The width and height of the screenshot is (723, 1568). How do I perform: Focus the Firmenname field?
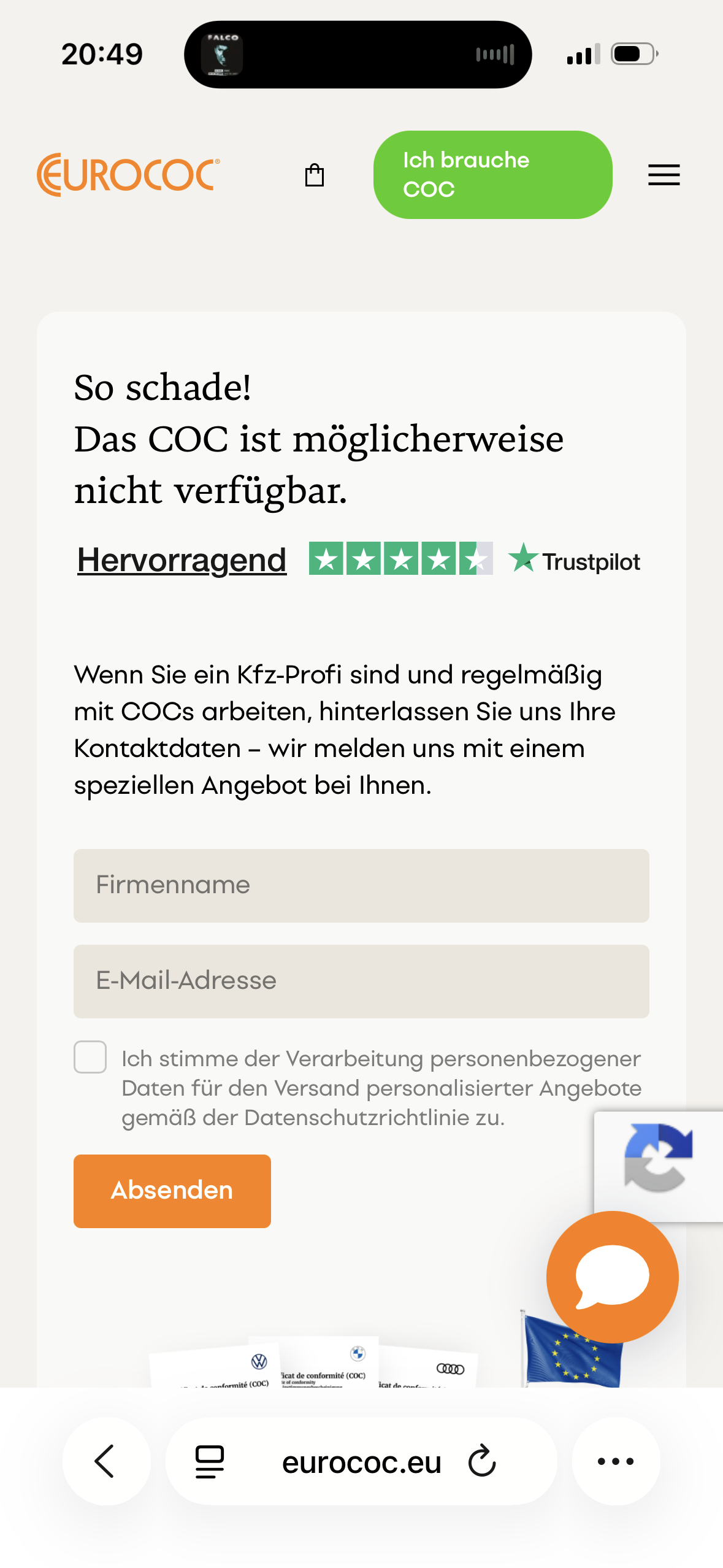(361, 885)
